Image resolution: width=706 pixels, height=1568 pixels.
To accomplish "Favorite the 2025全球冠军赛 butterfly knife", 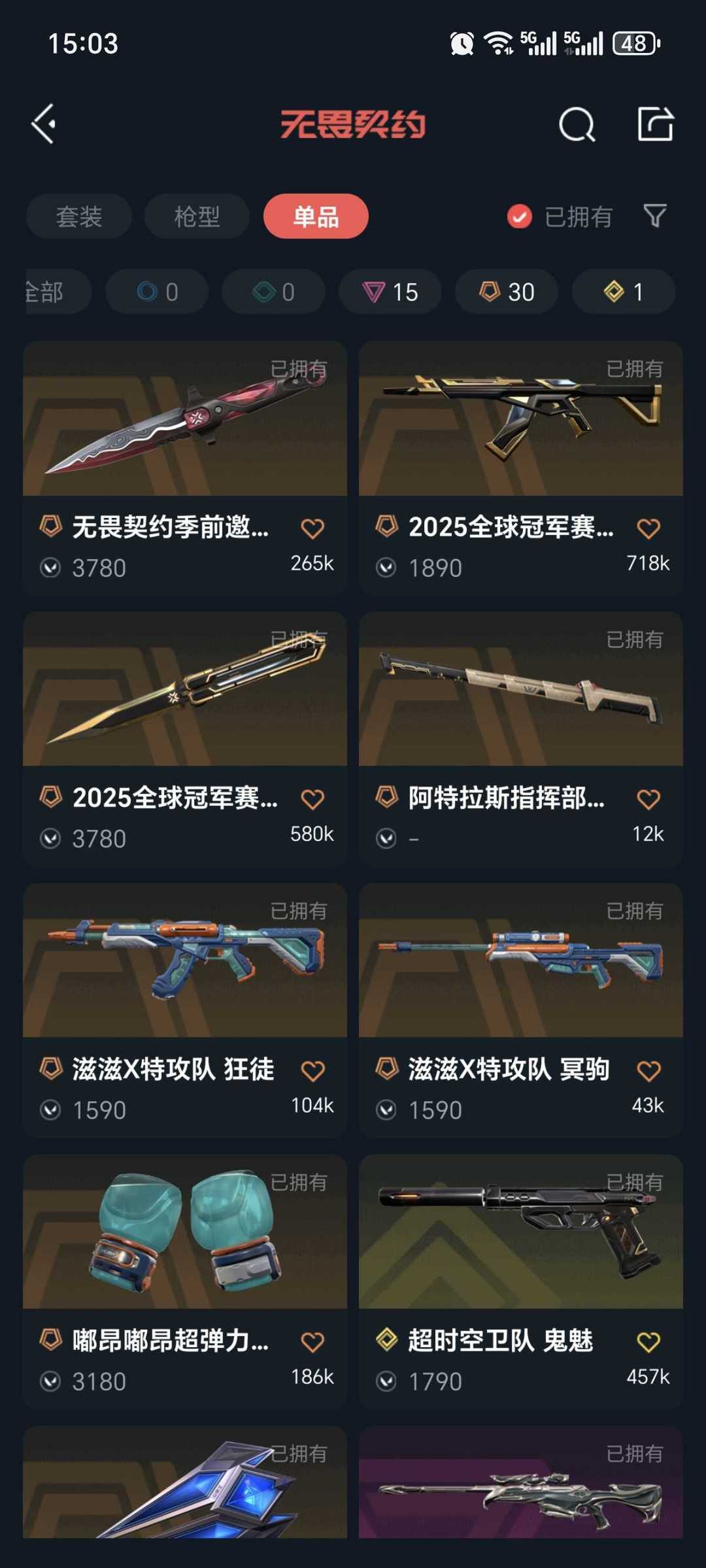I will [x=314, y=799].
